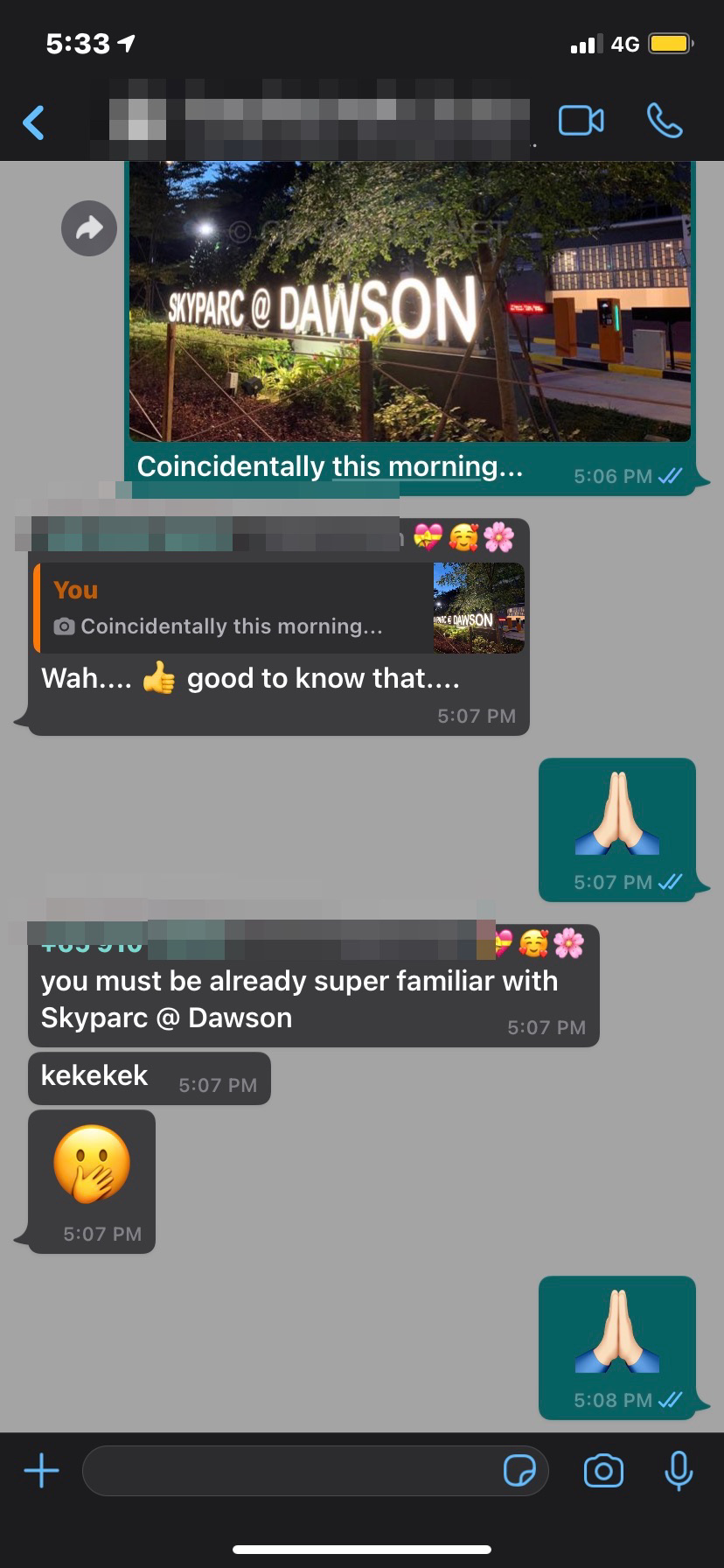Image resolution: width=724 pixels, height=1568 pixels.
Task: Start a voice call
Action: pyautogui.click(x=664, y=121)
